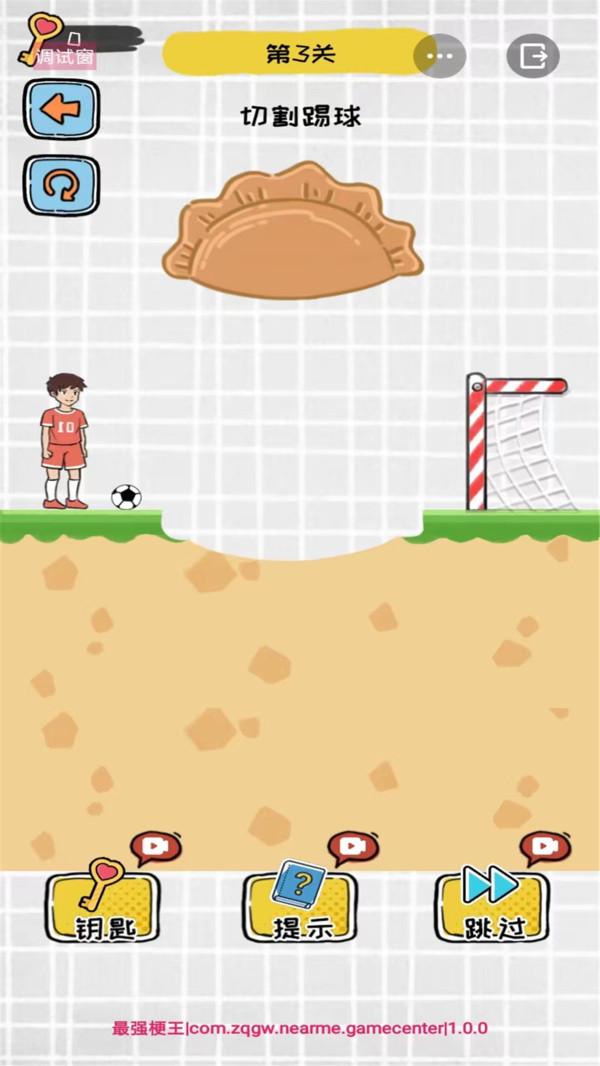The height and width of the screenshot is (1066, 600).
Task: Skip this level with 跳过
Action: 494,905
